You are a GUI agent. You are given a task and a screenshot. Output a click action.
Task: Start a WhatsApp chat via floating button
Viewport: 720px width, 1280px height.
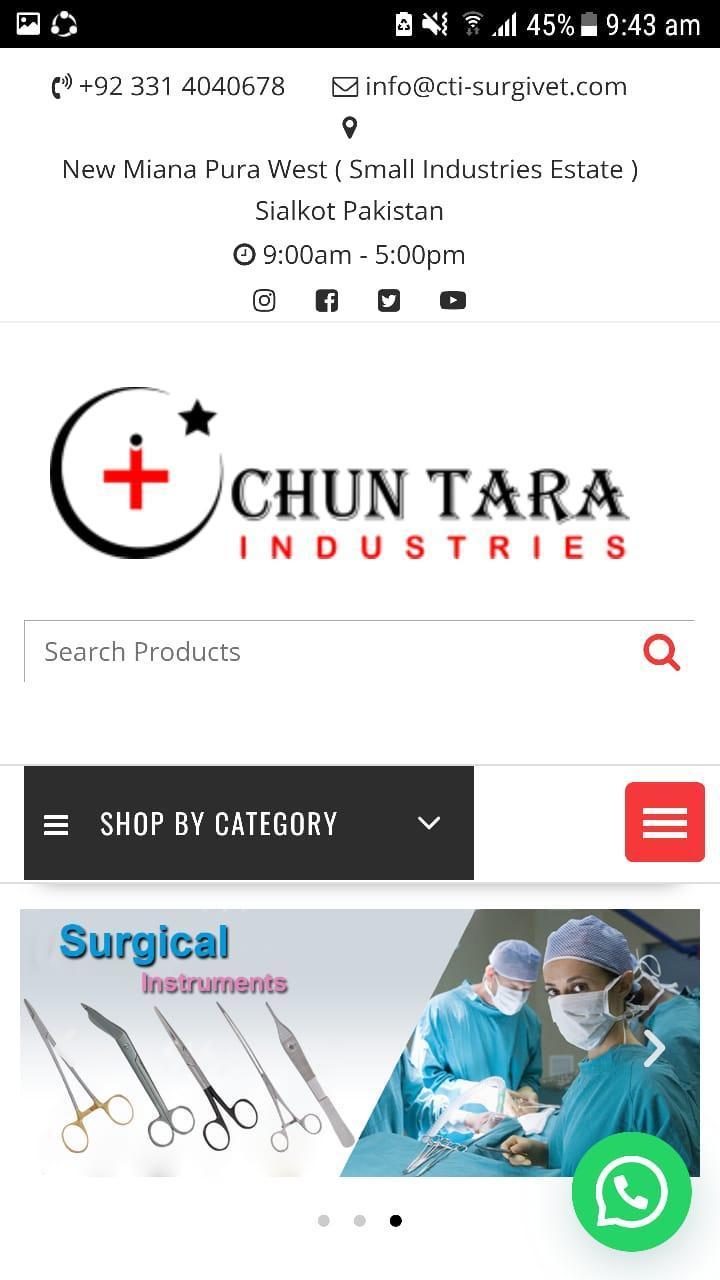click(x=631, y=1192)
